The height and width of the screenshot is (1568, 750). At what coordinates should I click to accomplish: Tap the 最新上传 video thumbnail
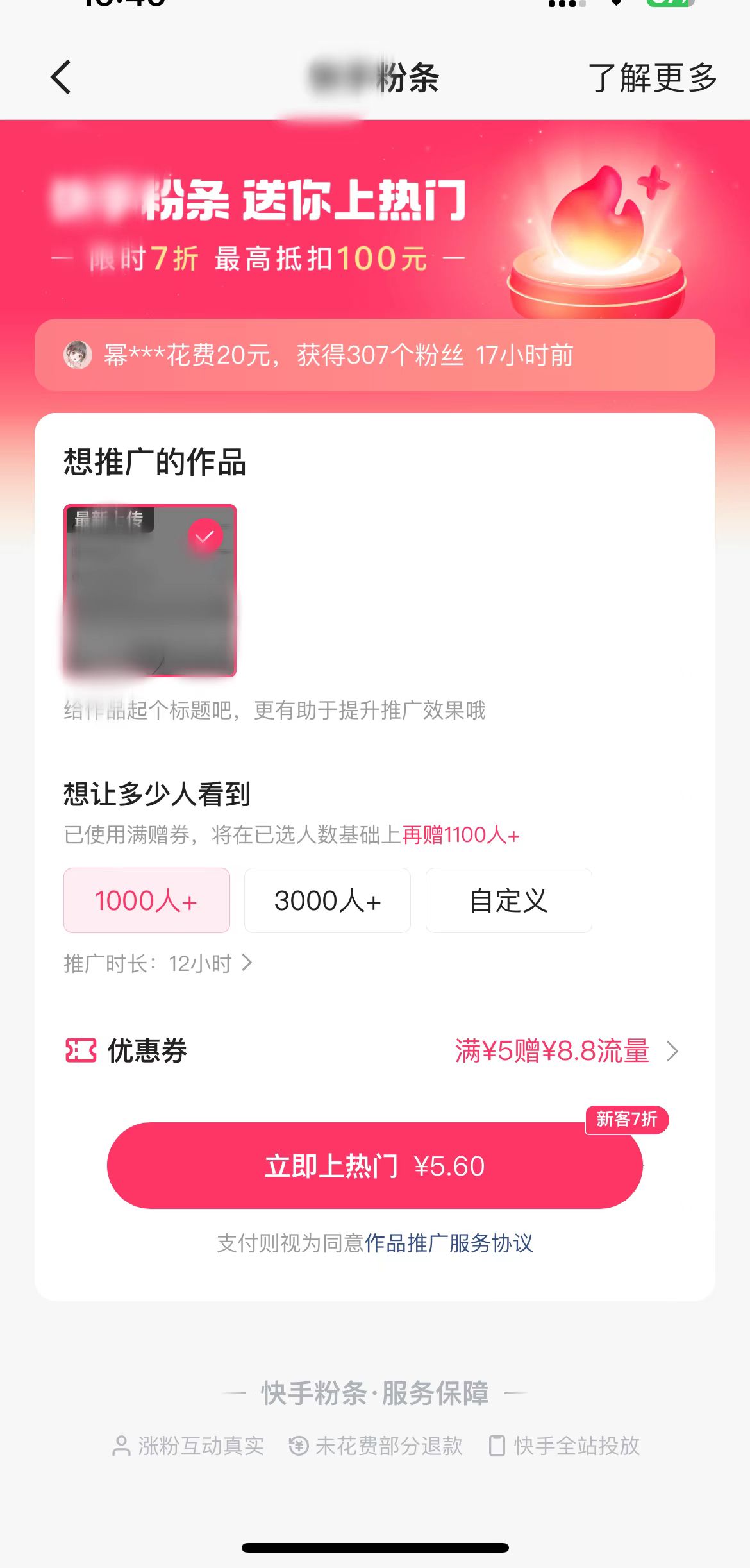click(x=151, y=590)
